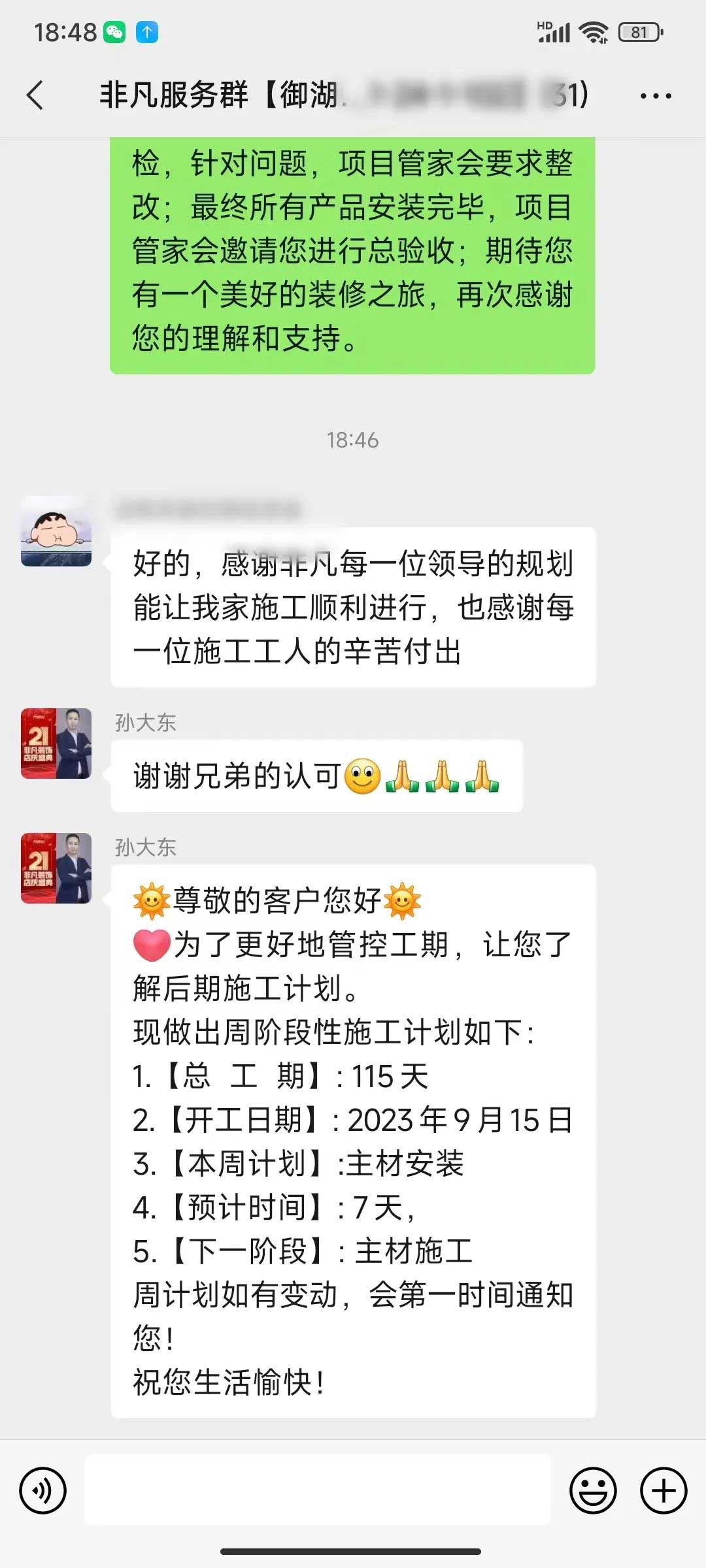Open the plus attachment menu

point(663,1490)
